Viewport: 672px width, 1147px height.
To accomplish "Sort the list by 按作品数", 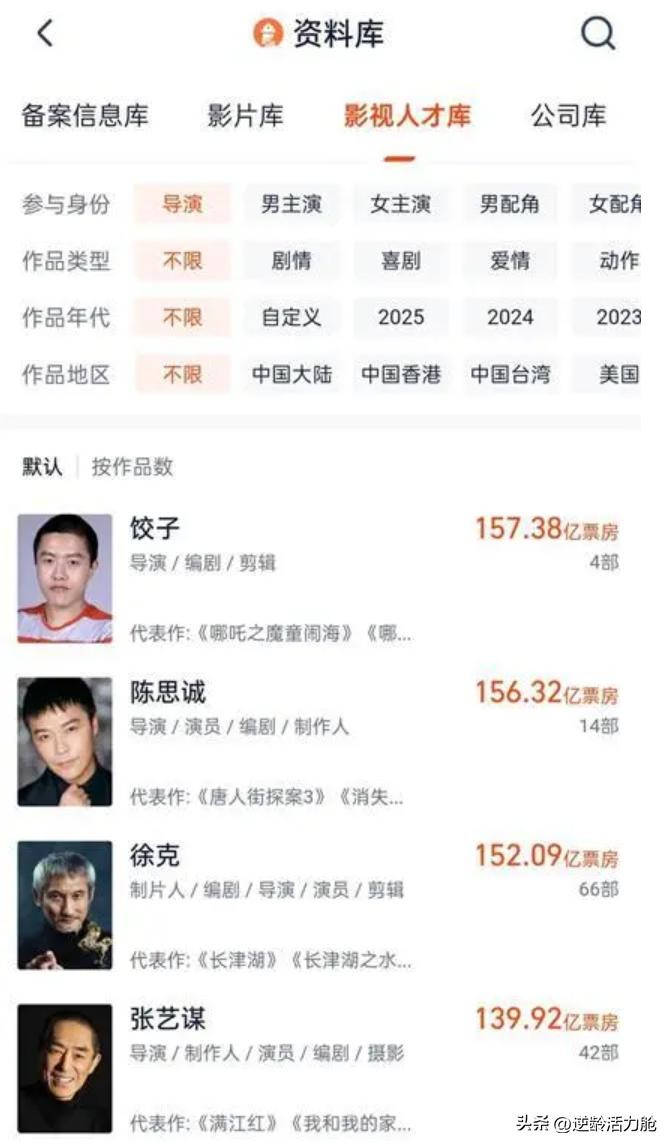I will pos(132,466).
